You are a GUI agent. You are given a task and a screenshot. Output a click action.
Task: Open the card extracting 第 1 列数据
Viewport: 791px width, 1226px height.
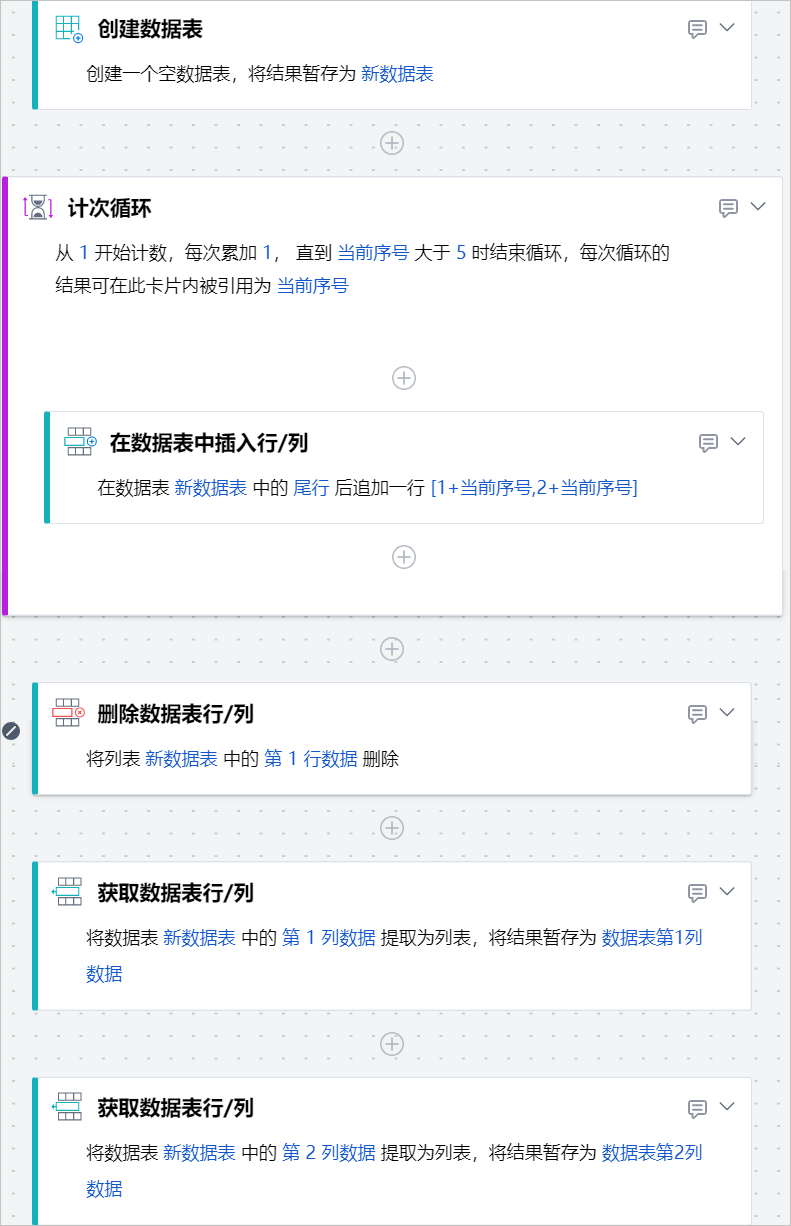175,892
